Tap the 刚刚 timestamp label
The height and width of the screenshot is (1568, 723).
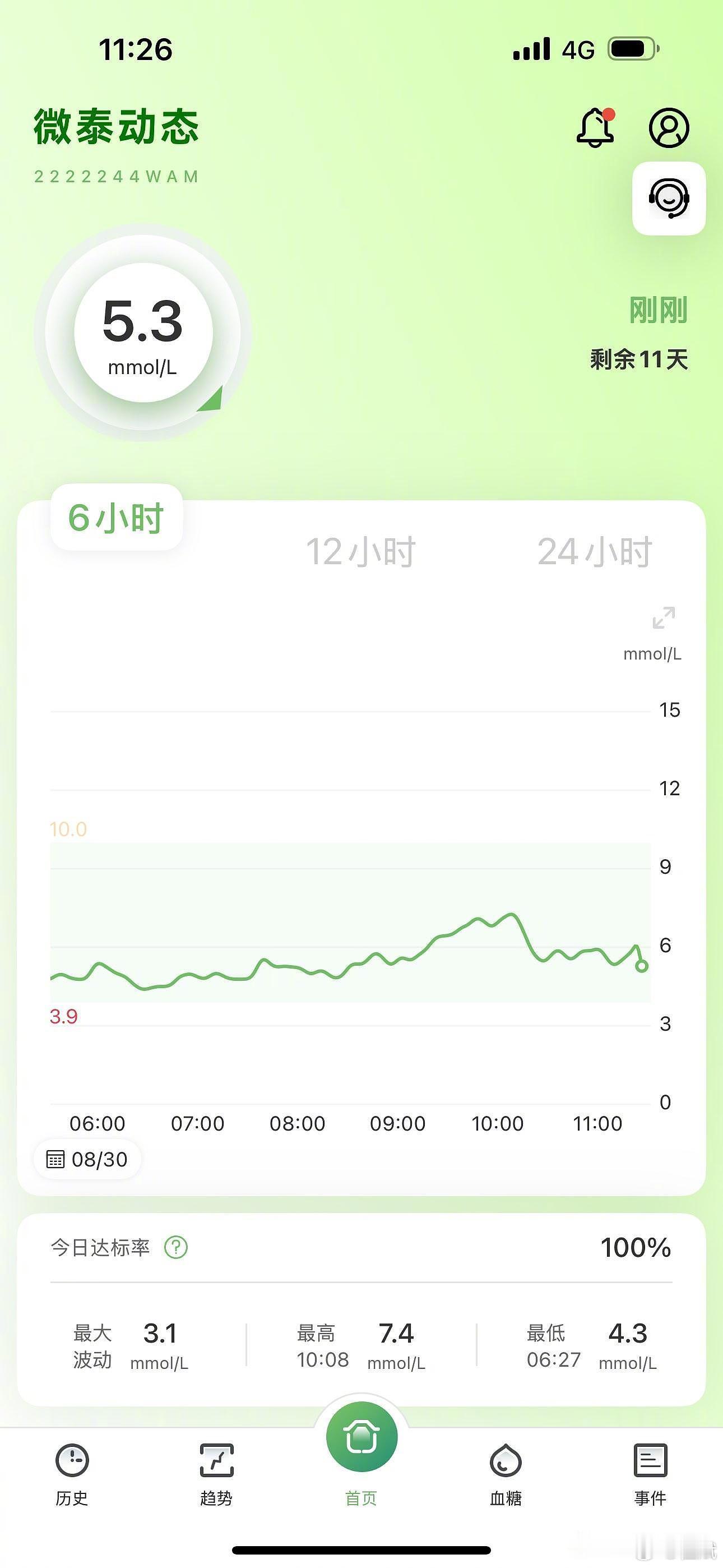tap(658, 309)
